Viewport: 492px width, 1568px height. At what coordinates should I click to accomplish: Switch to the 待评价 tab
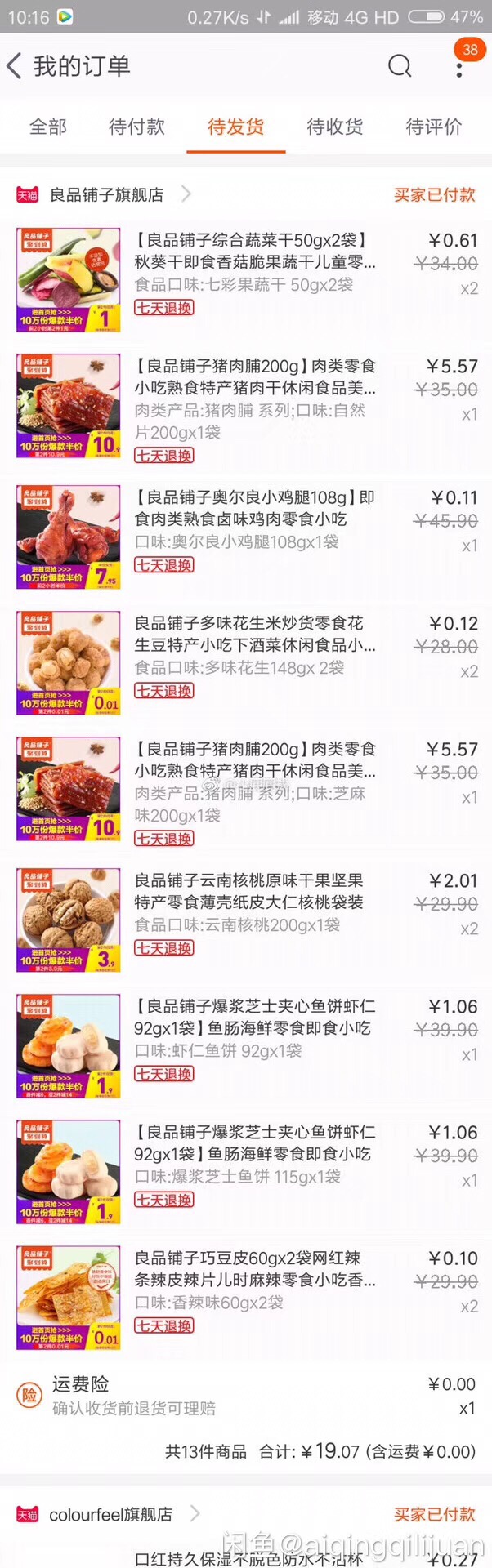[433, 127]
